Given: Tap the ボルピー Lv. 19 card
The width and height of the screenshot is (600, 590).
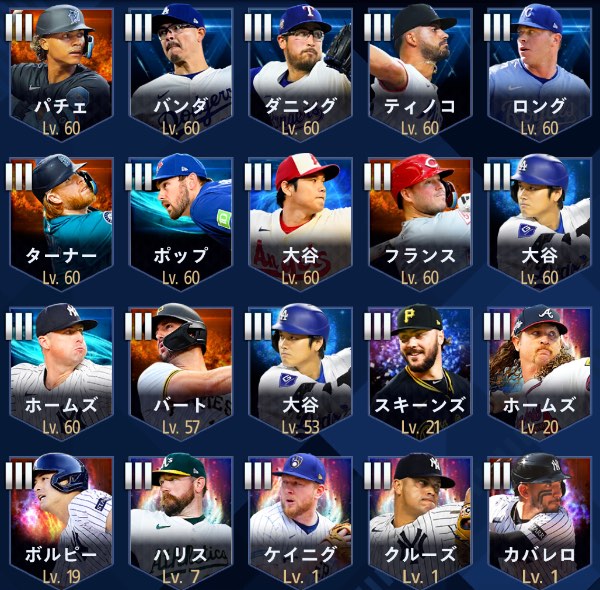Looking at the screenshot, I should coord(60,520).
